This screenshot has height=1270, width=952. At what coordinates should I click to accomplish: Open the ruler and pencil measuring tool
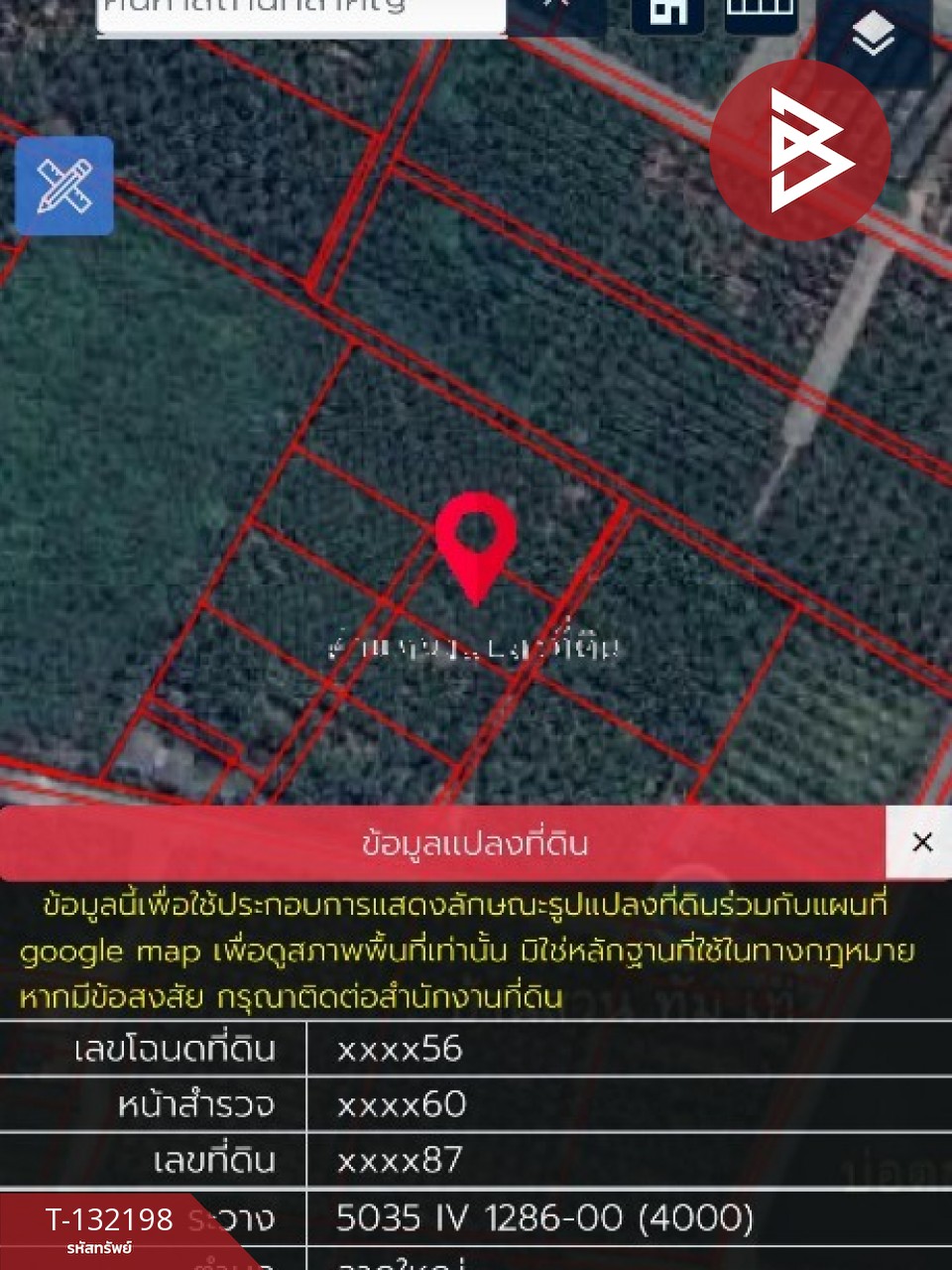click(64, 187)
